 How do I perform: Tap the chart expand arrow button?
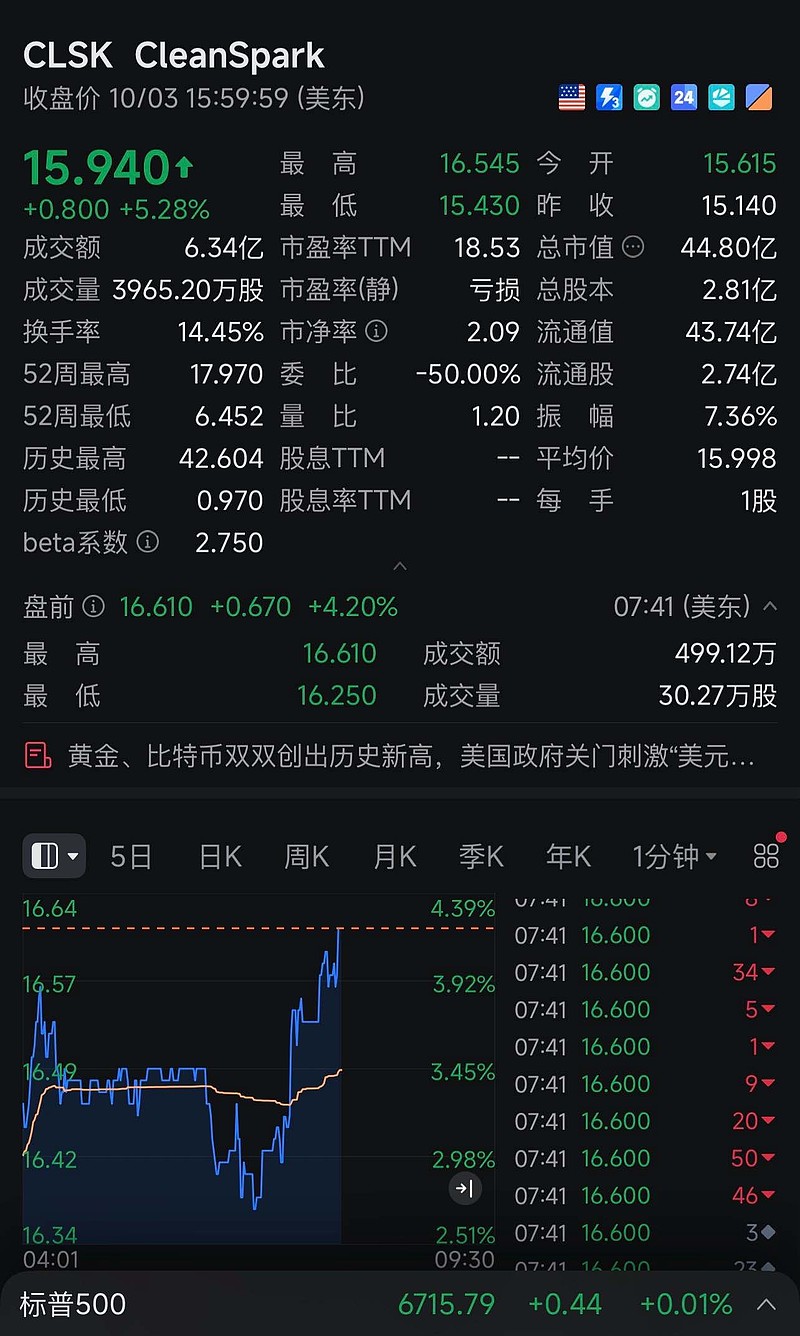[464, 1189]
